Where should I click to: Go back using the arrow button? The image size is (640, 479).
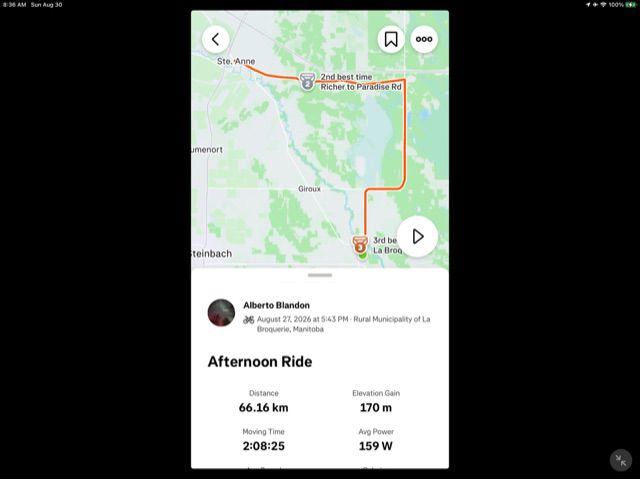(216, 40)
